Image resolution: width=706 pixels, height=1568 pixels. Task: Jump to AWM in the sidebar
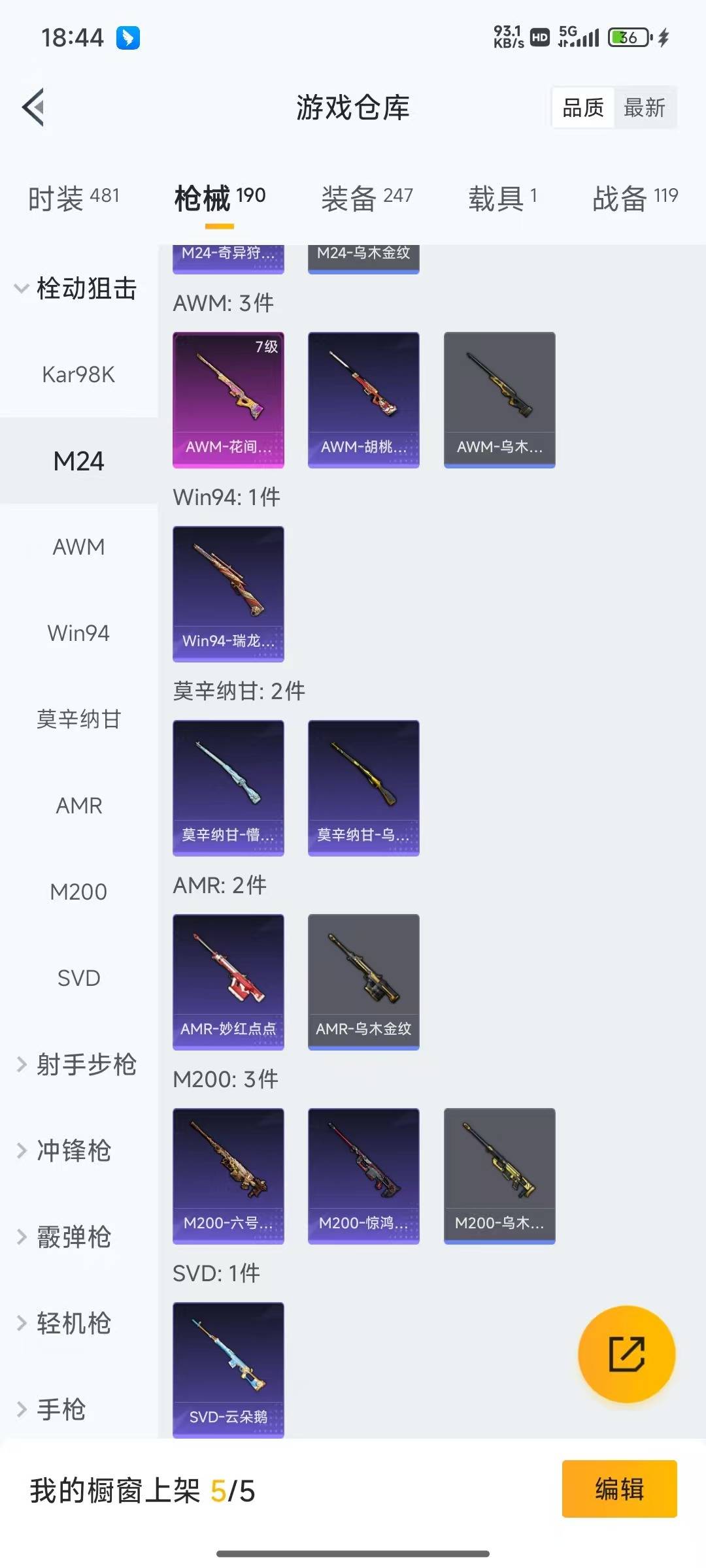click(x=78, y=547)
